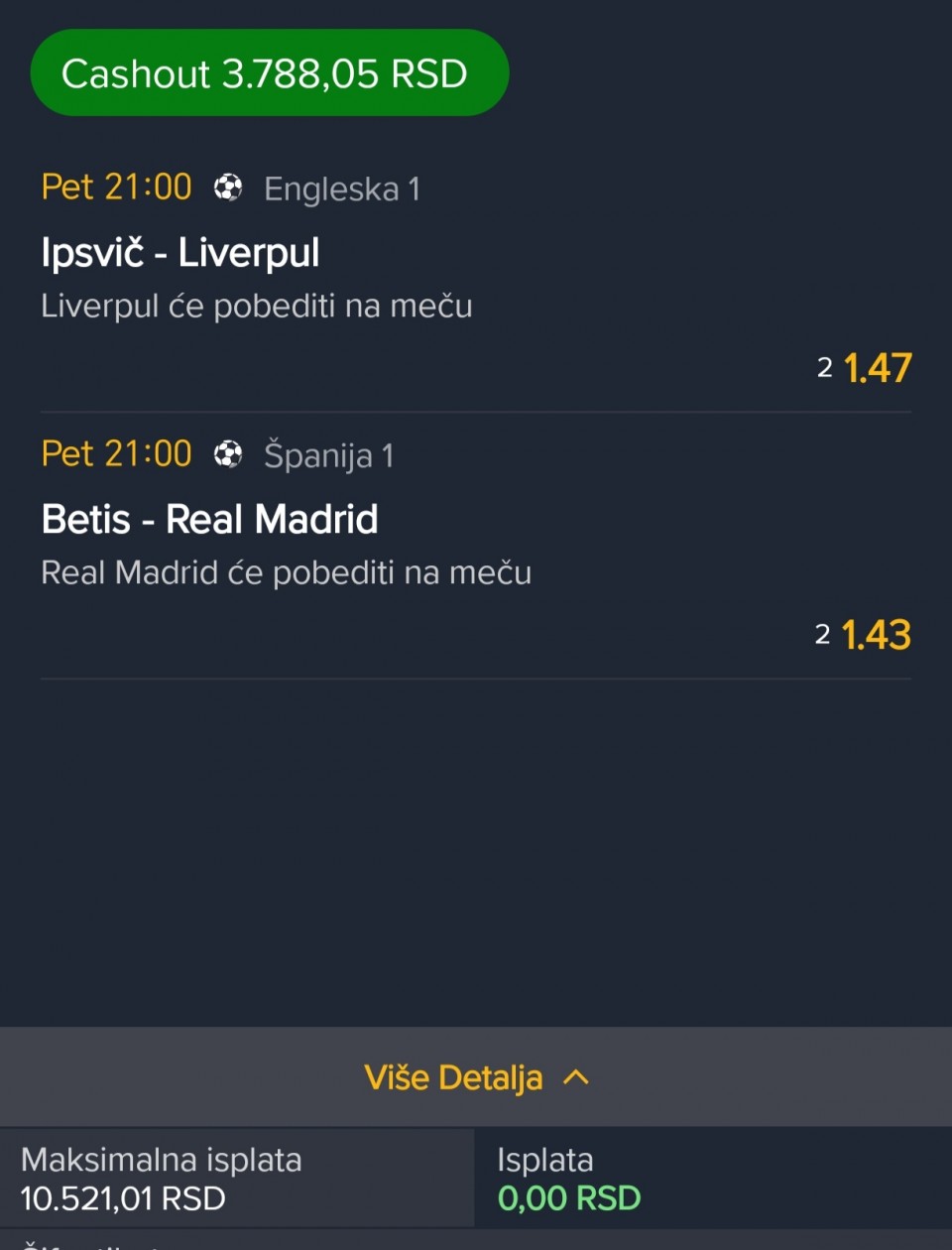Screen dimensions: 952x1250
Task: Open the Betis - Real Madrid match
Action: [x=210, y=519]
